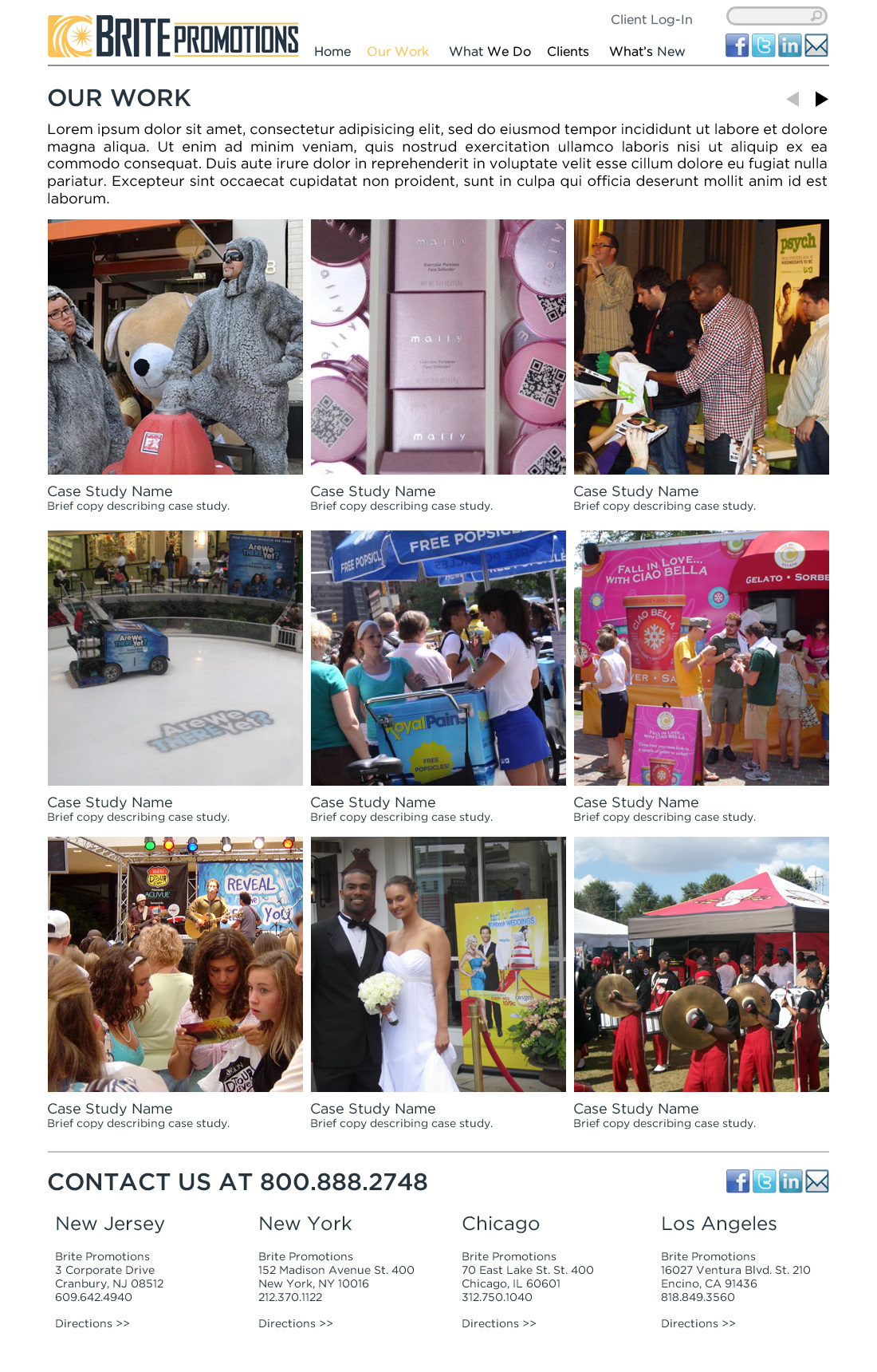The width and height of the screenshot is (877, 1372).
Task: Open What's New page
Action: coord(647,52)
